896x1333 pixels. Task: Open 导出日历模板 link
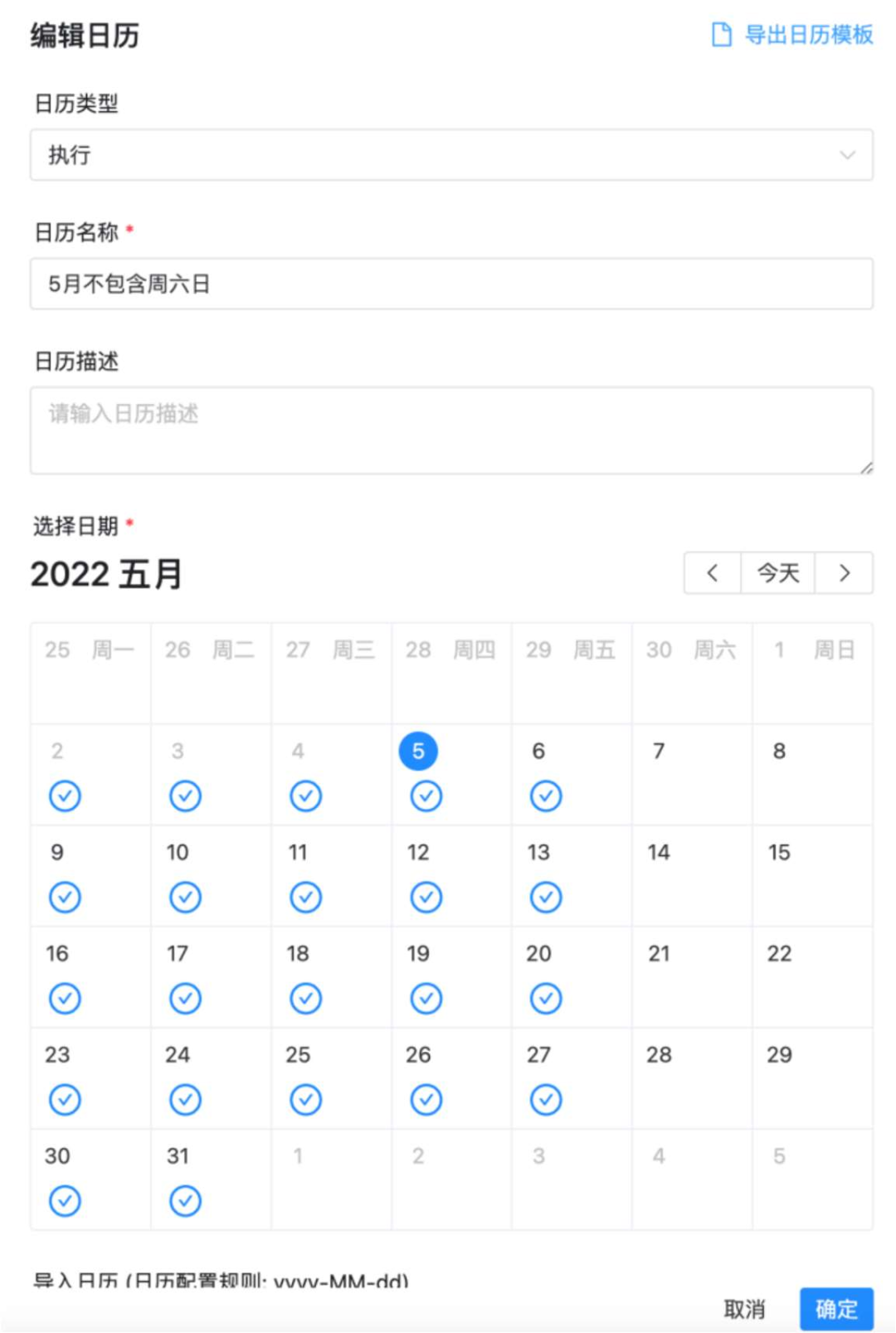[x=807, y=35]
